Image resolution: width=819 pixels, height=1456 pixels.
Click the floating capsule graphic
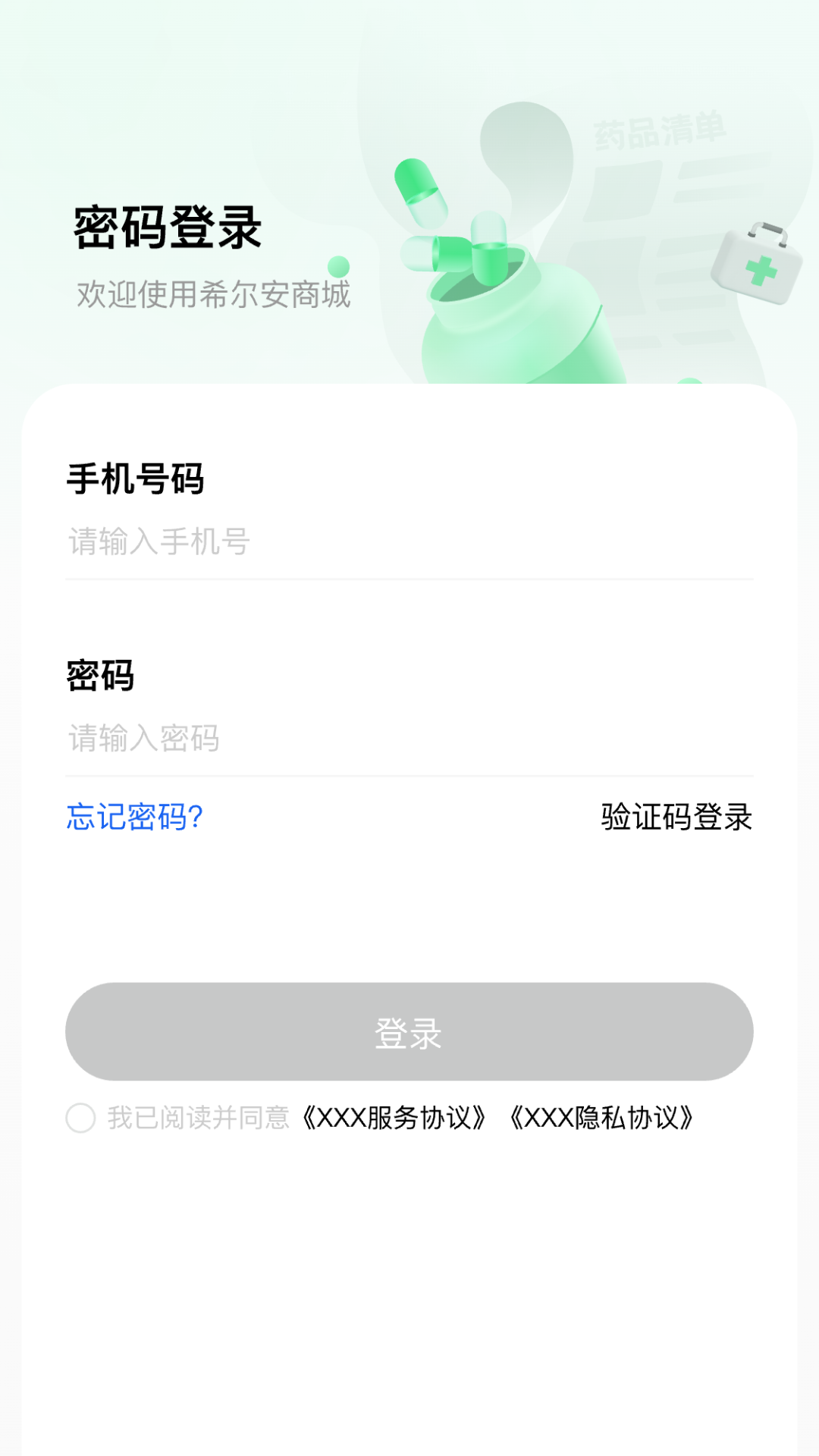tap(421, 193)
